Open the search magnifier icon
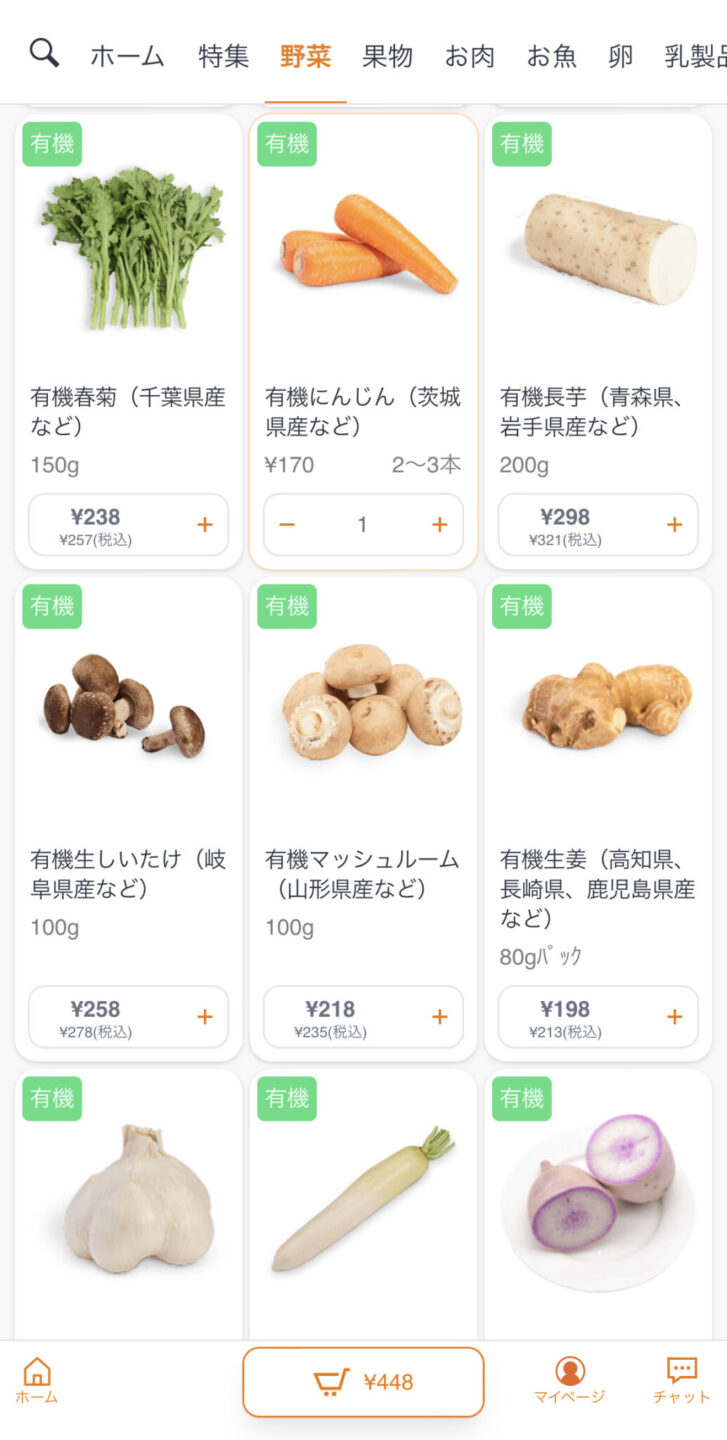727x1440 pixels. pyautogui.click(x=44, y=52)
